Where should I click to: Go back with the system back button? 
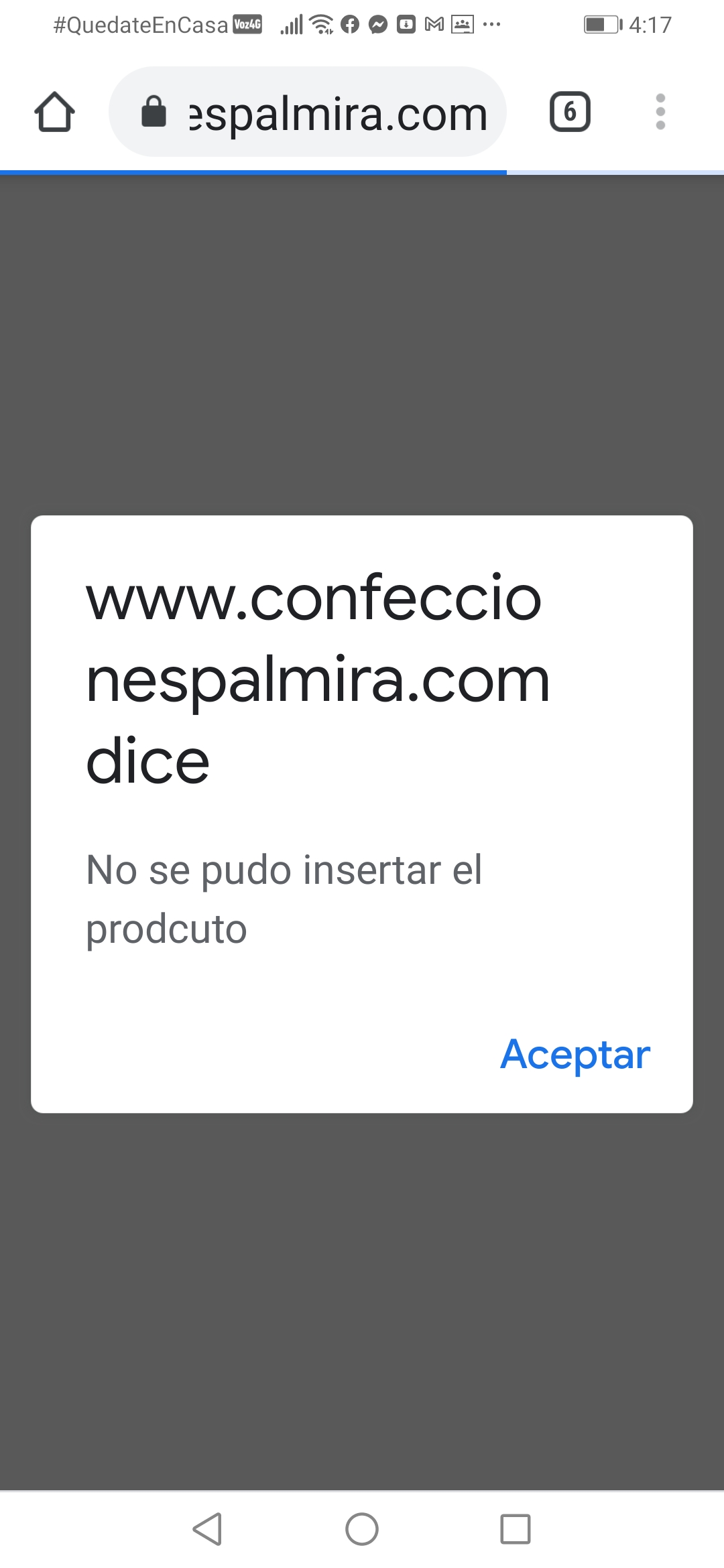point(207,1529)
